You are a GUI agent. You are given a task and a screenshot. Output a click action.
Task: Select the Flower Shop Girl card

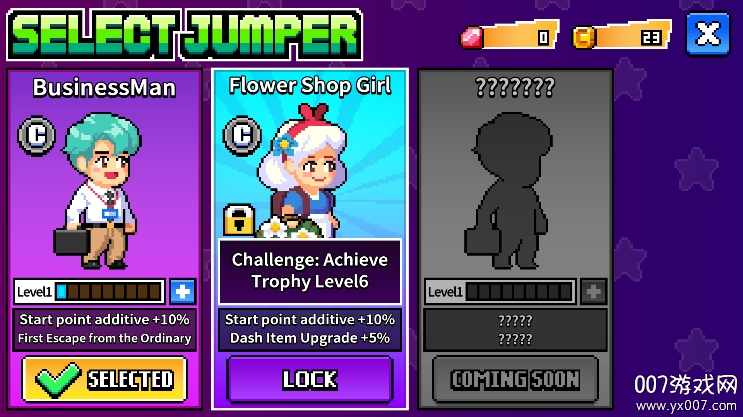coord(310,239)
